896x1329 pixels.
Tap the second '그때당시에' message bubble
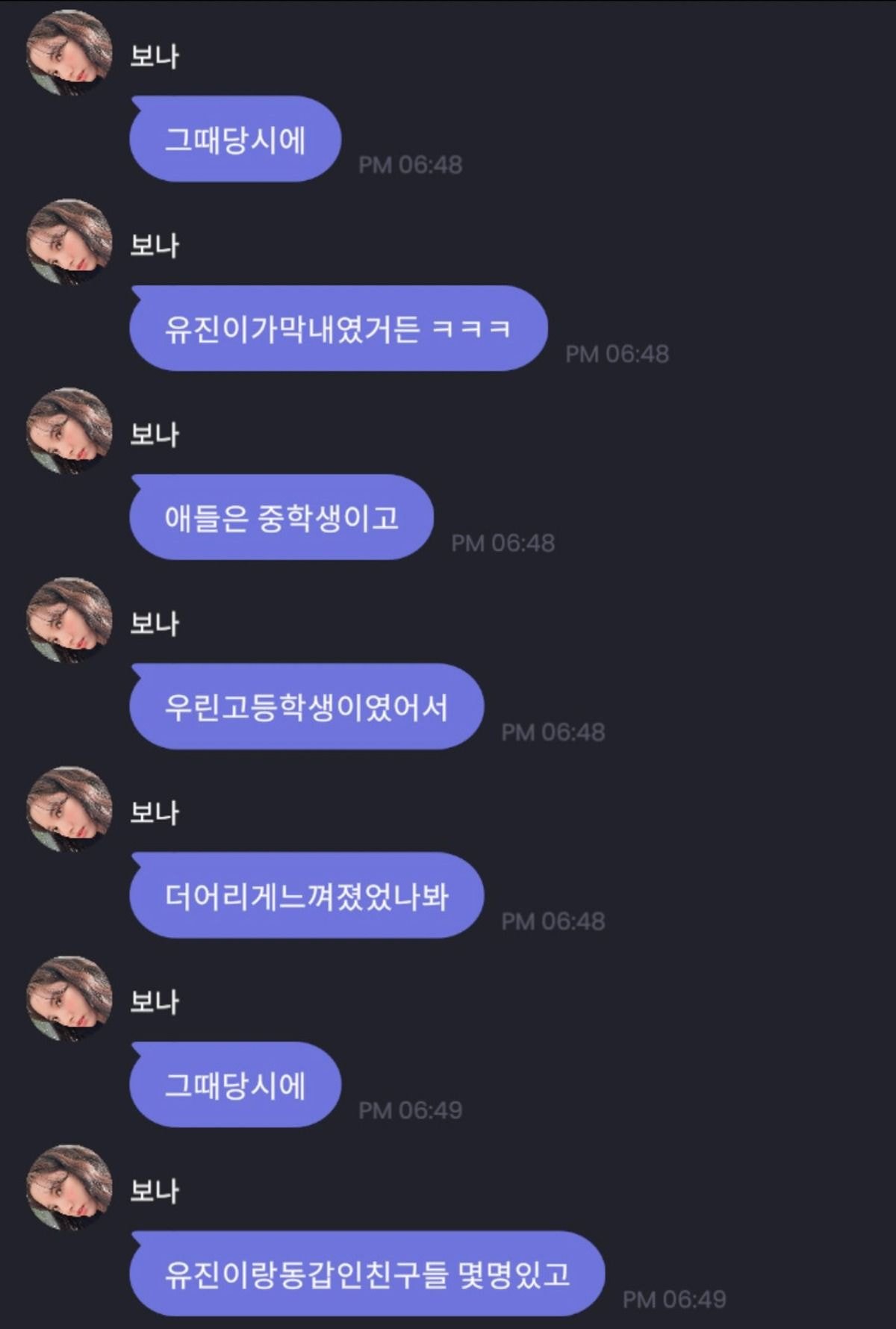[235, 1084]
